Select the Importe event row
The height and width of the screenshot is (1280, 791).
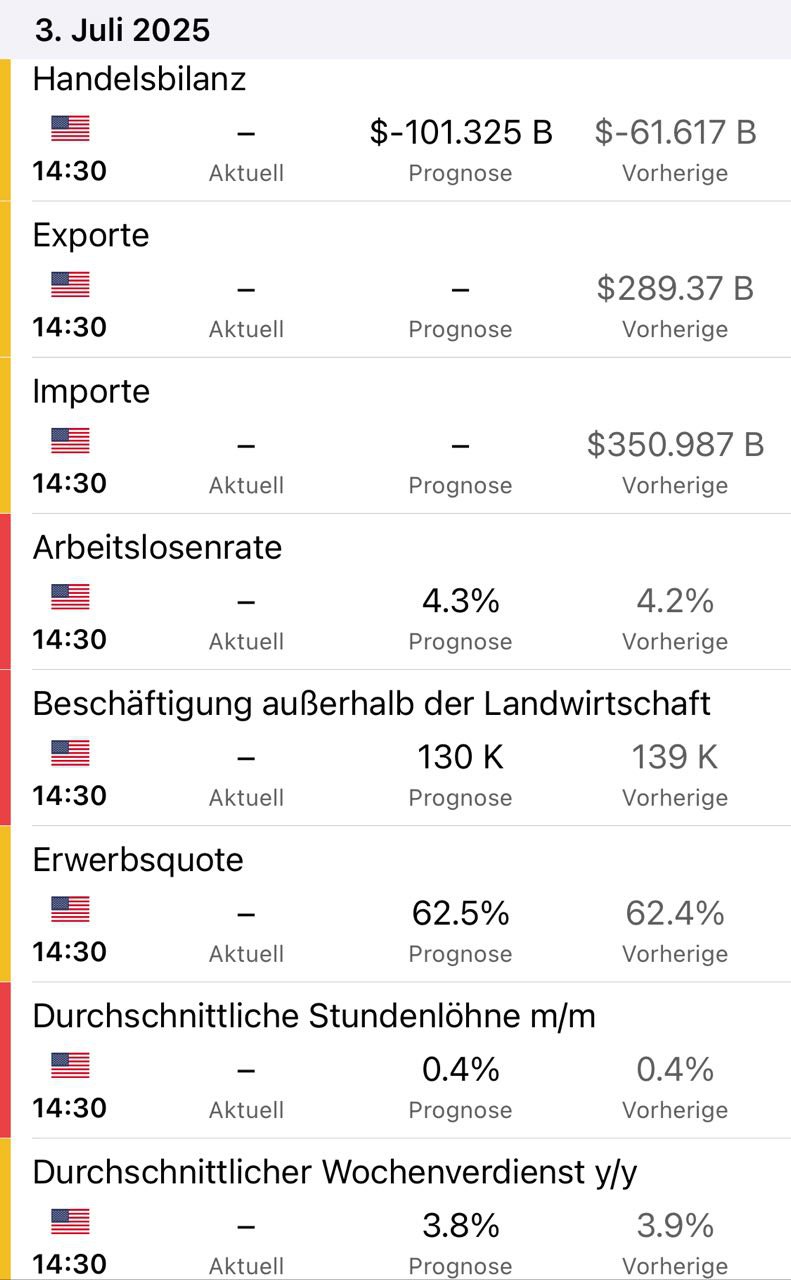click(91, 392)
